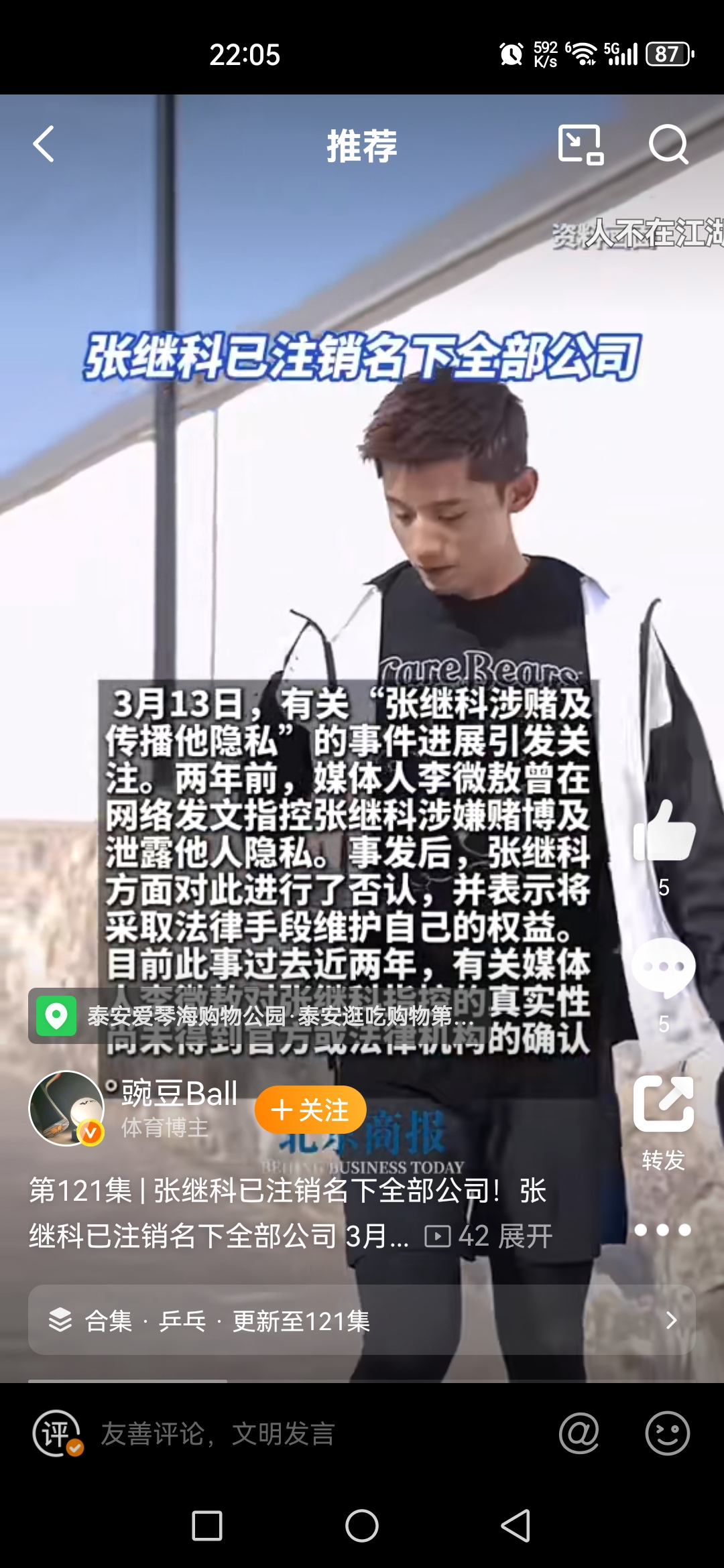This screenshot has height=1568, width=724.
Task: Tap the system home button
Action: coord(362,1526)
